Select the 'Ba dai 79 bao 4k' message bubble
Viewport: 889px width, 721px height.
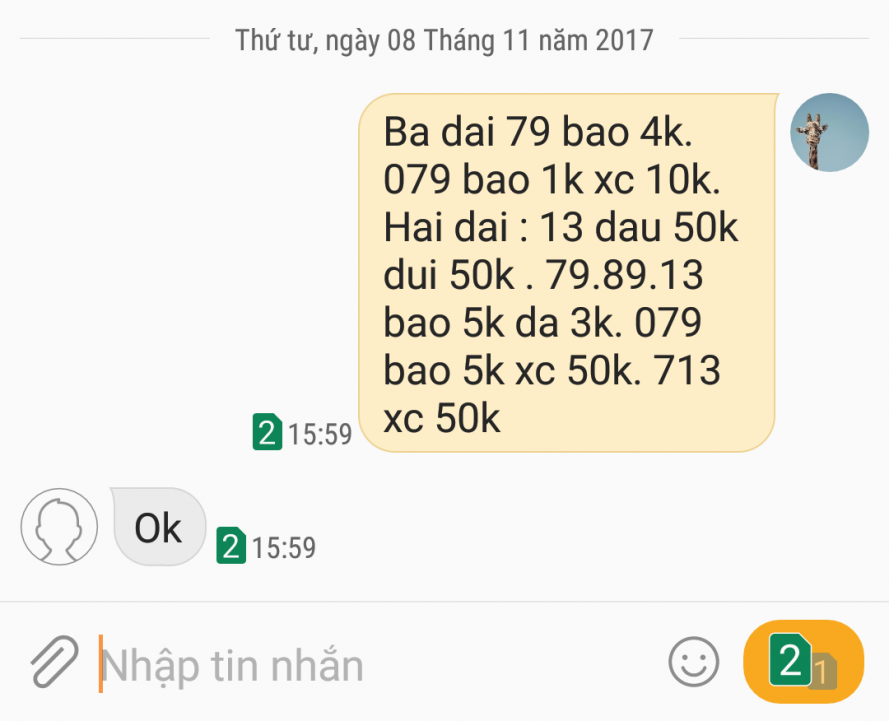(x=566, y=273)
